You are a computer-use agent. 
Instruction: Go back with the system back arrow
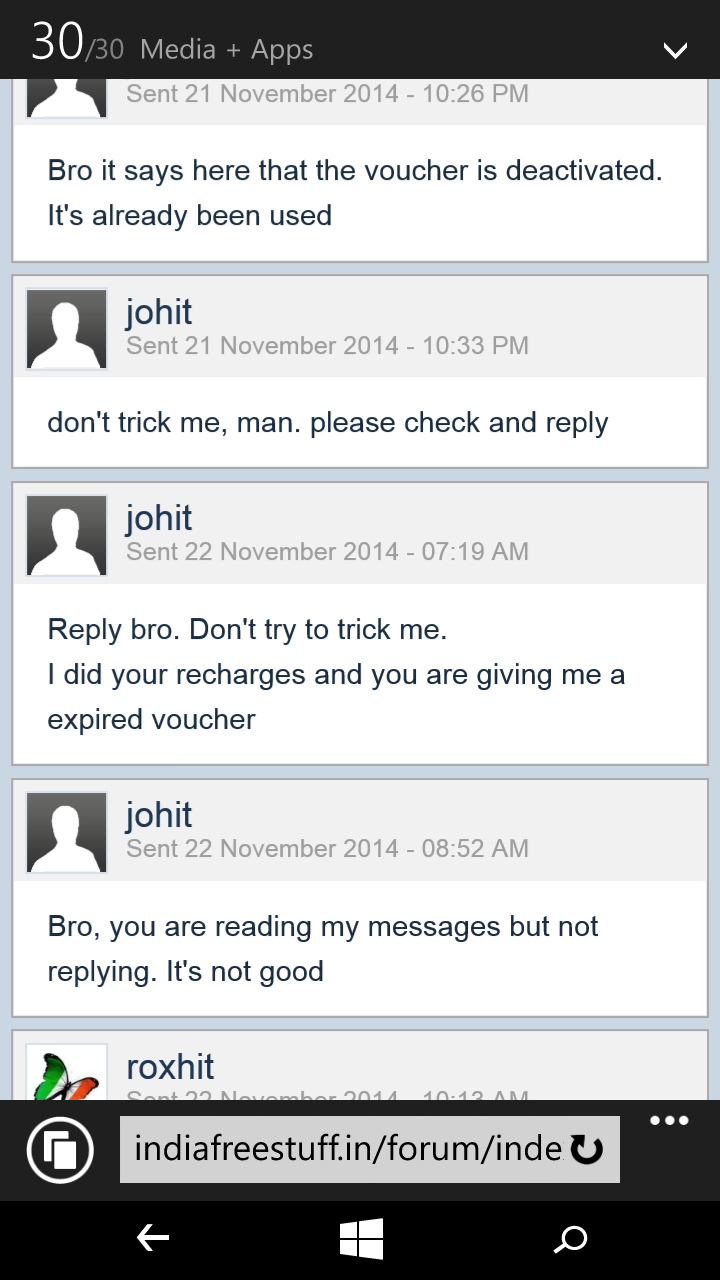coord(152,1240)
